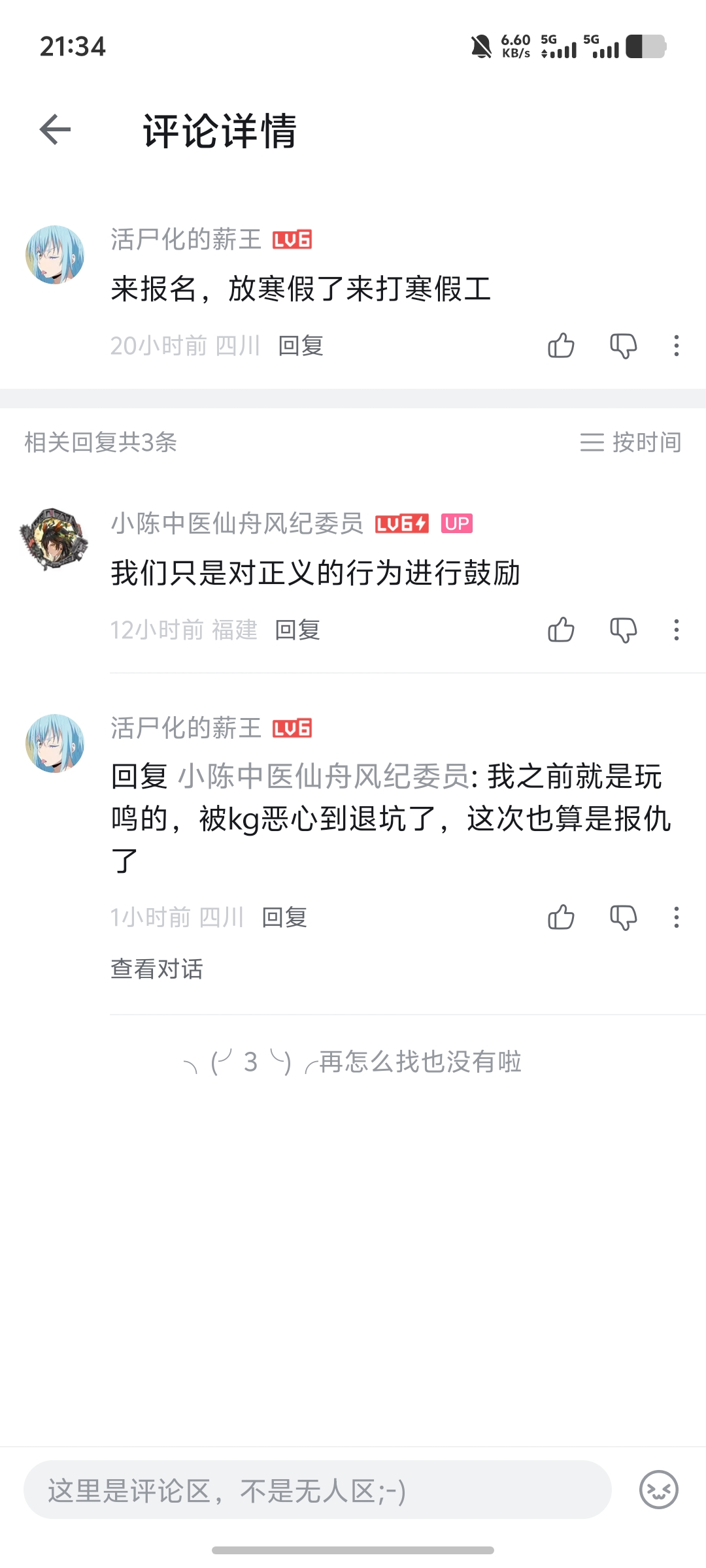Focus the comment input '这里是评论区，不是无人区'
The width and height of the screenshot is (706, 1568).
[x=317, y=1490]
